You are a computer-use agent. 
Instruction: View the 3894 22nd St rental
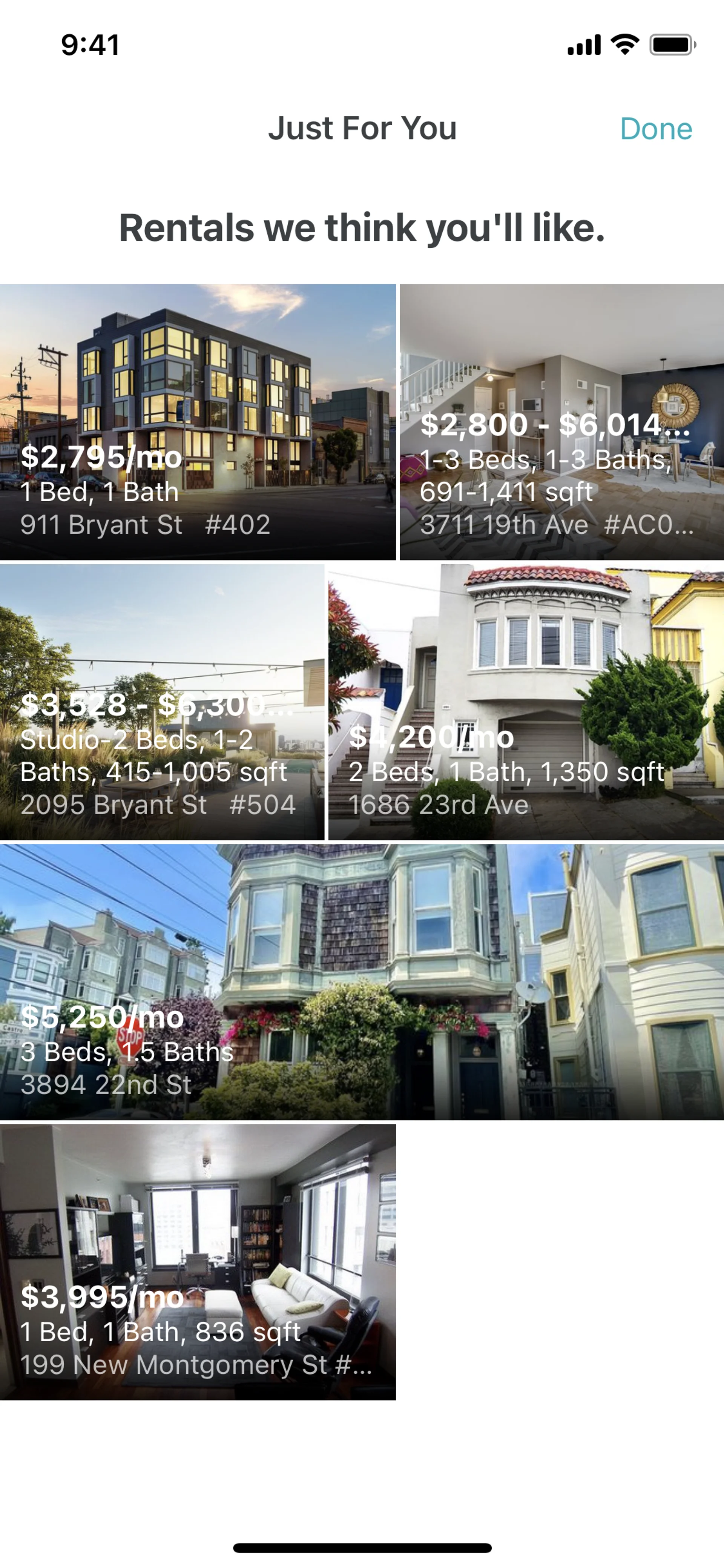point(362,981)
